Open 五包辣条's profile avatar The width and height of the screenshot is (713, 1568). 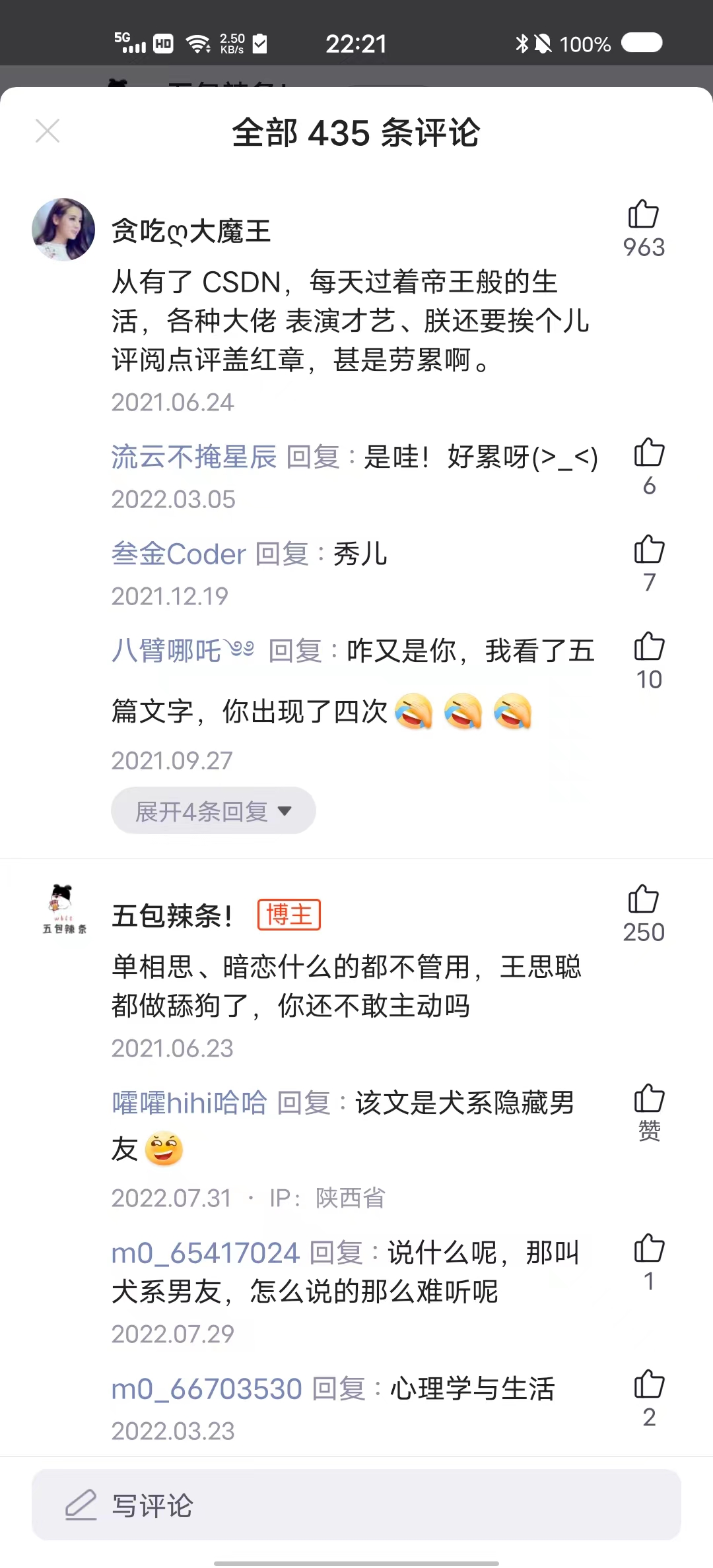coord(64,909)
